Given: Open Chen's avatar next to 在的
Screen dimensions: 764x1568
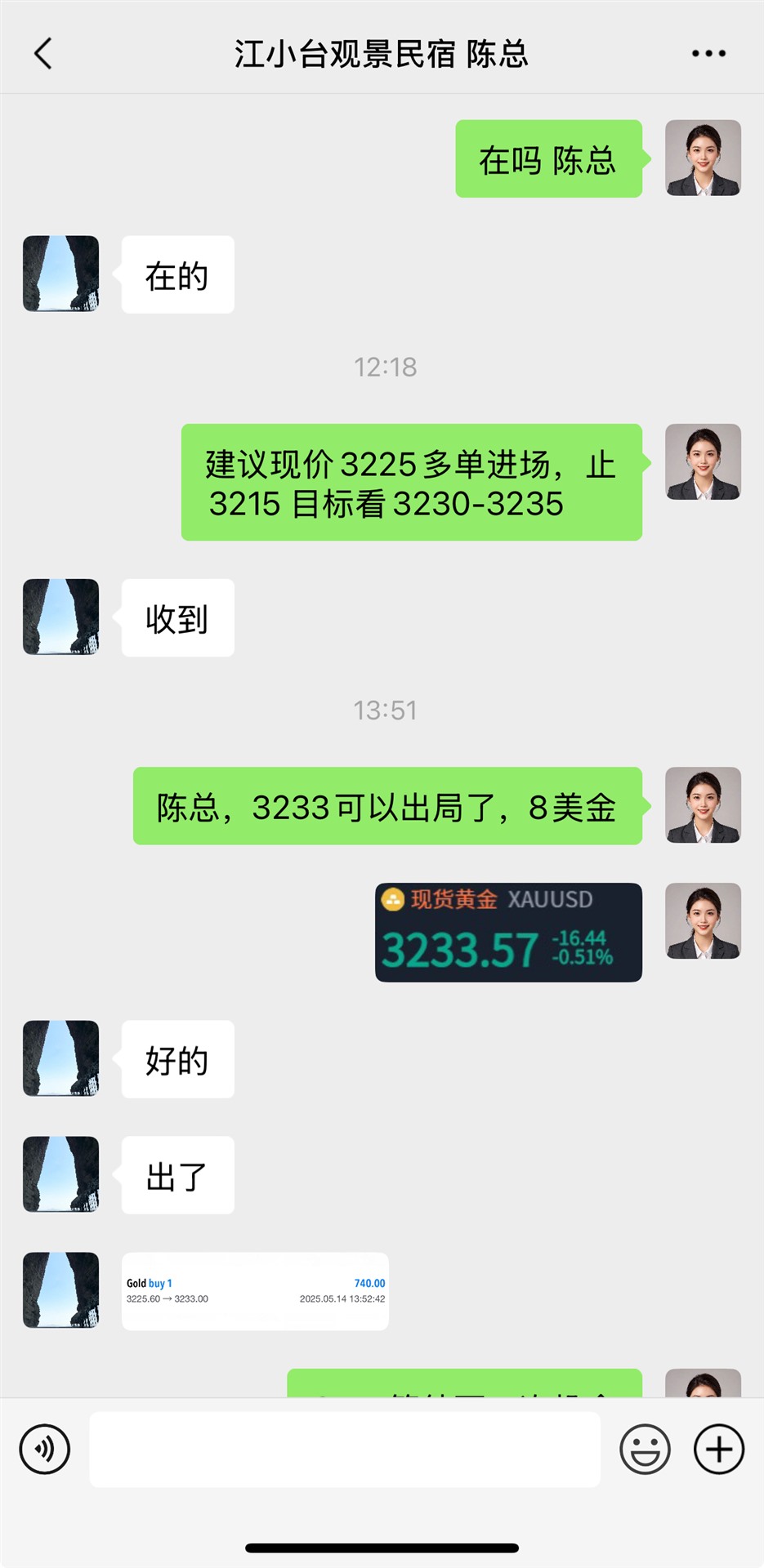Looking at the screenshot, I should (60, 274).
